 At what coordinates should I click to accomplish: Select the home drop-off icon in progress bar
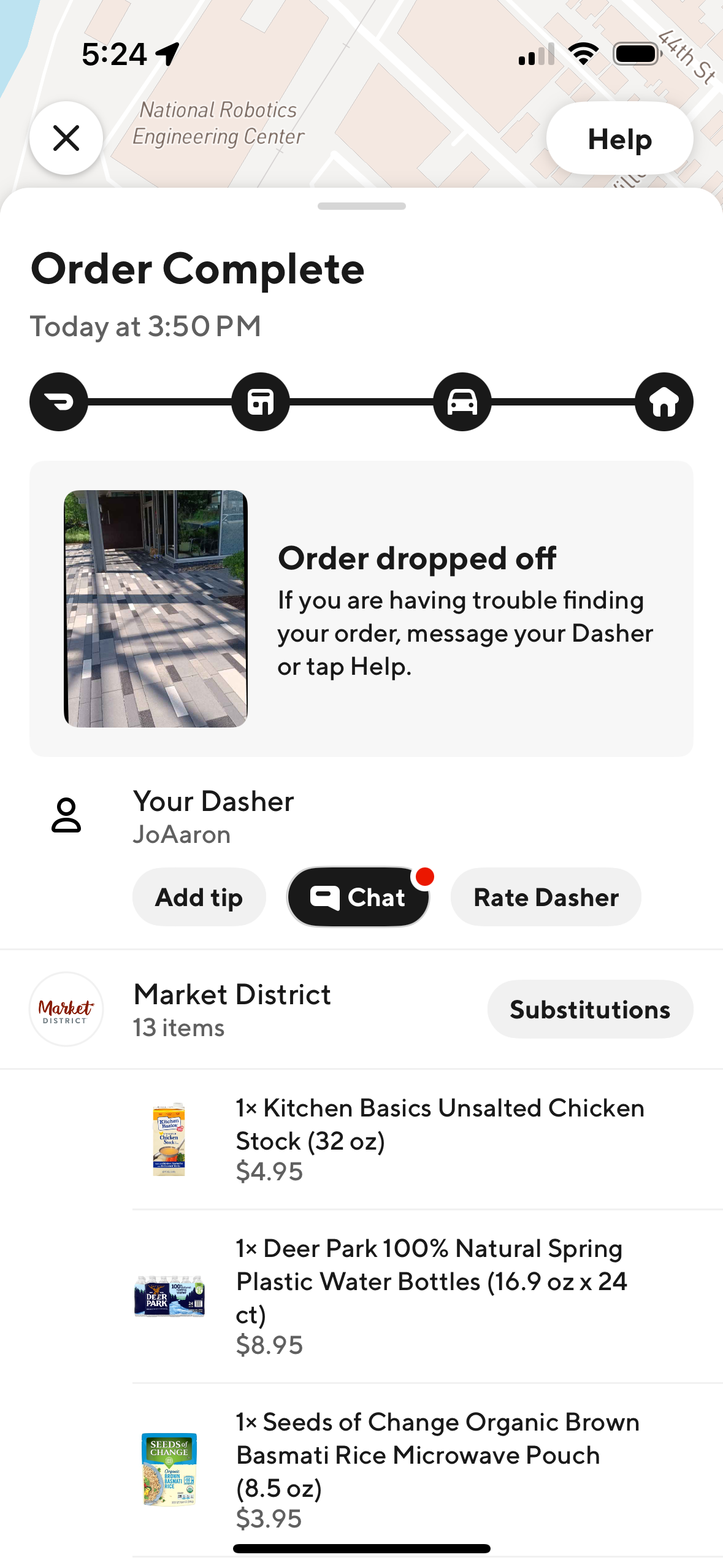point(664,402)
